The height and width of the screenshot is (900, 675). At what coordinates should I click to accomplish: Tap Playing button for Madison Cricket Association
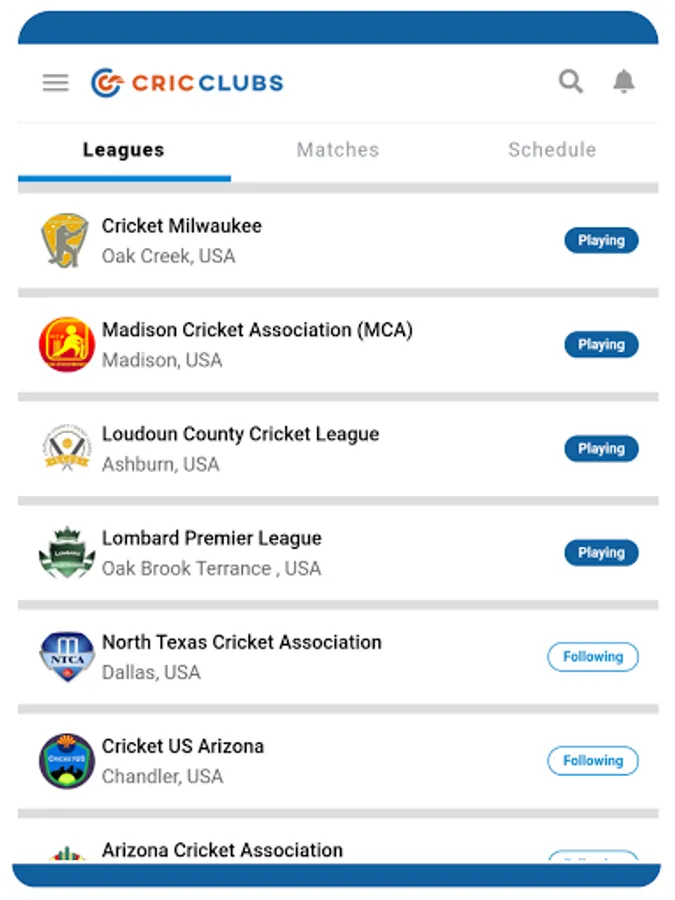[x=601, y=345]
